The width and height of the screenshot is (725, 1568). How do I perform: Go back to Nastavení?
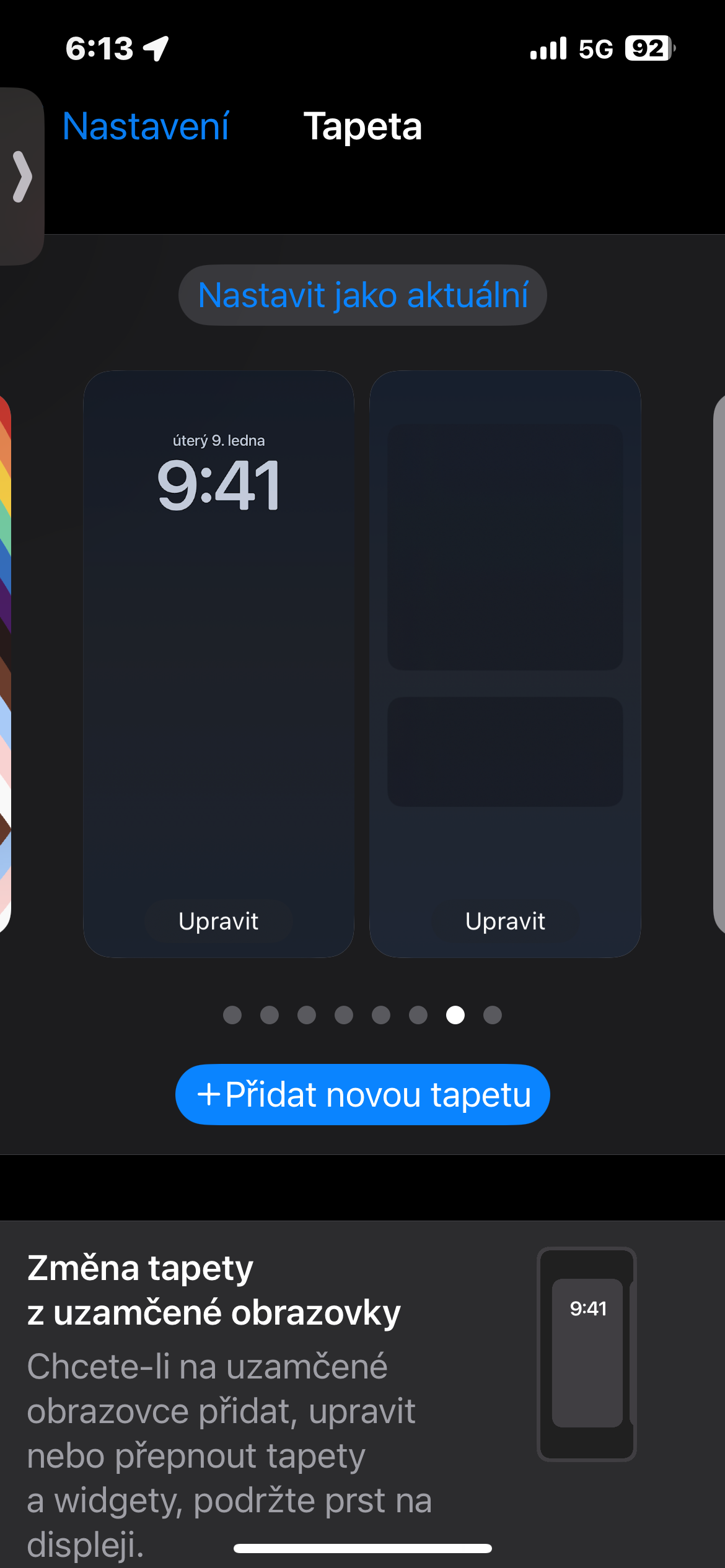pos(146,127)
